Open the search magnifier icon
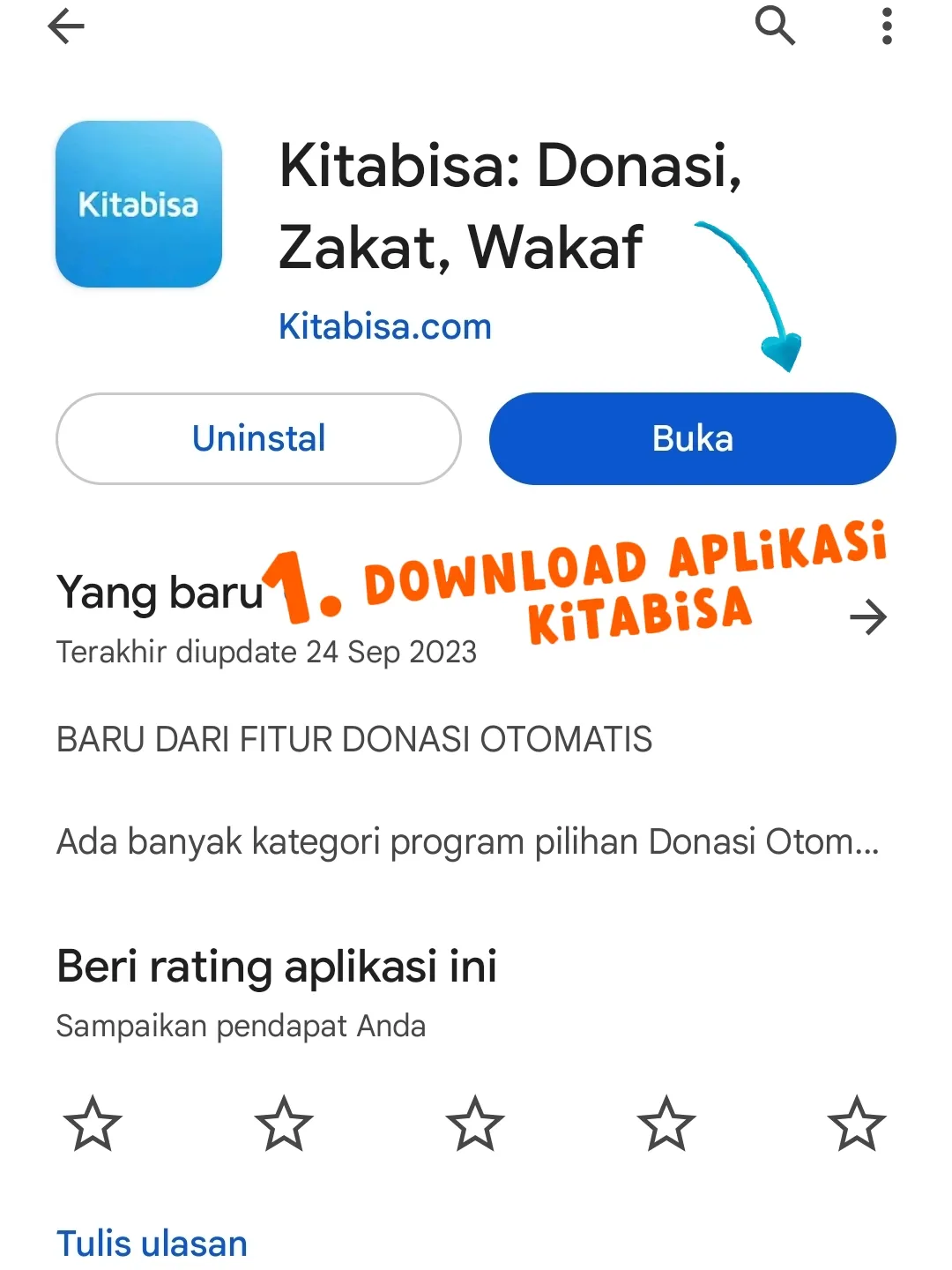The image size is (952, 1270). pos(775,25)
